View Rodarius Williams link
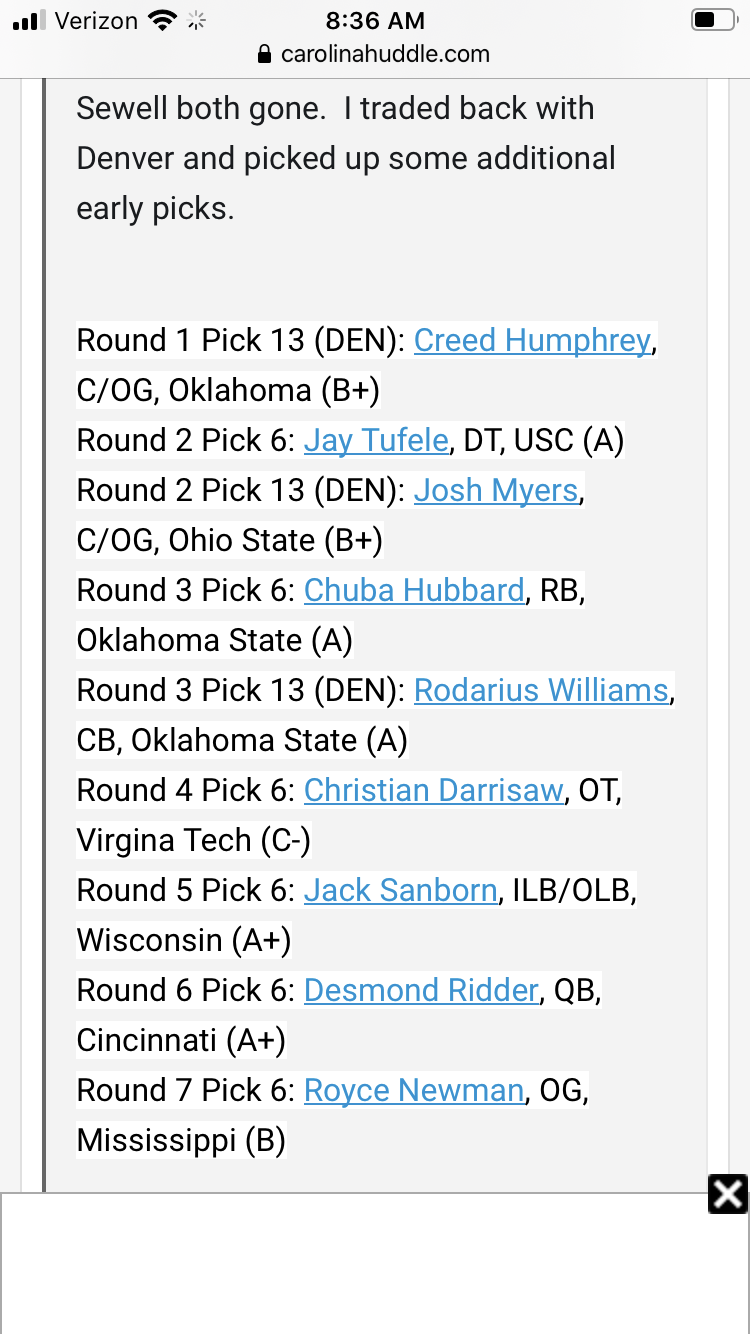Viewport: 750px width, 1334px height. pyautogui.click(x=541, y=691)
